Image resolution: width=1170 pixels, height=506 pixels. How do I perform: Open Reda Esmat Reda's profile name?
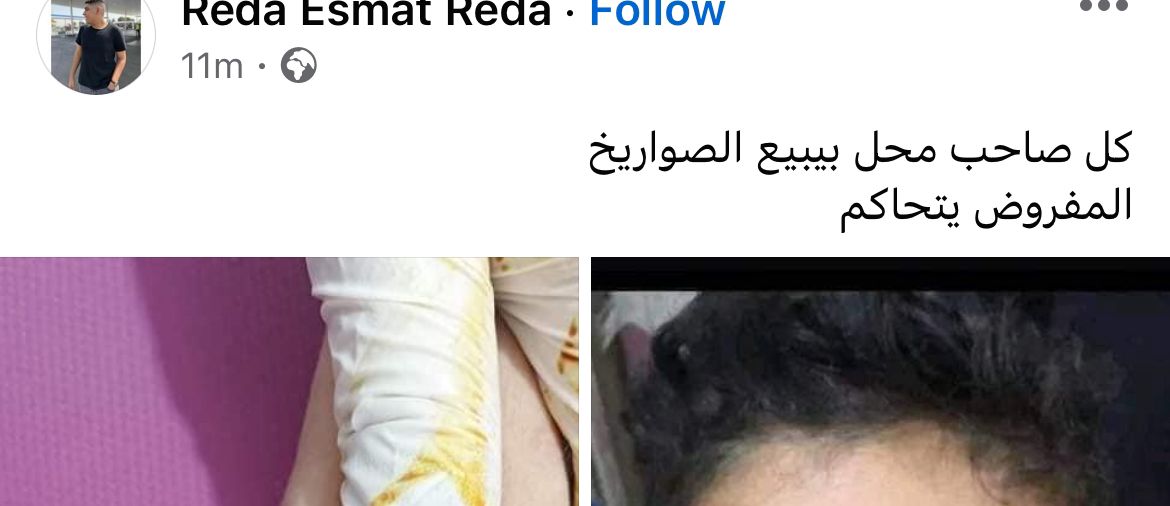pos(366,14)
